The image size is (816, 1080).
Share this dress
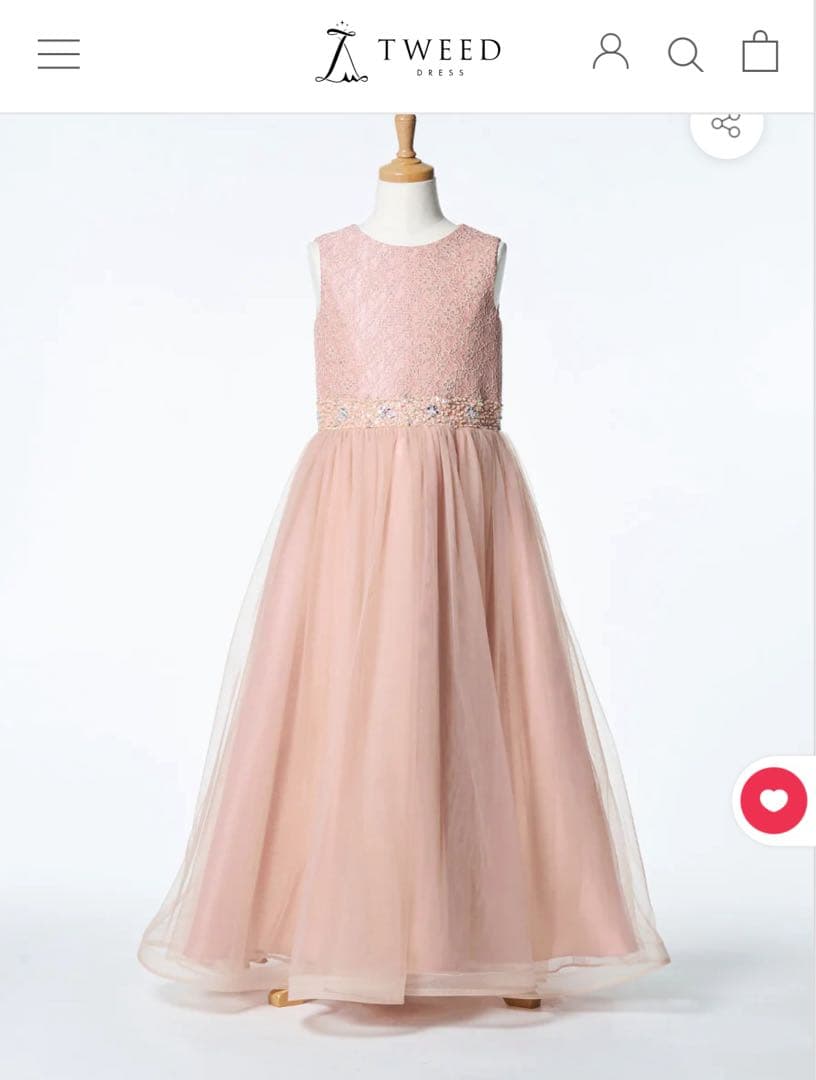[x=726, y=125]
